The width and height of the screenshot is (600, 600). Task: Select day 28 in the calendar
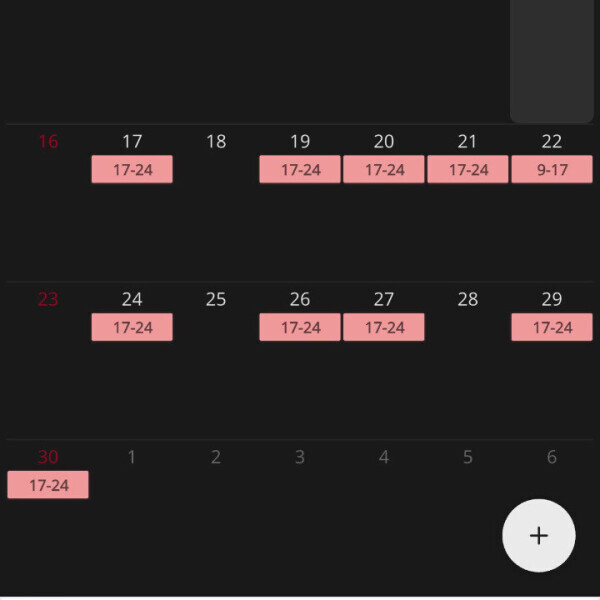[468, 300]
